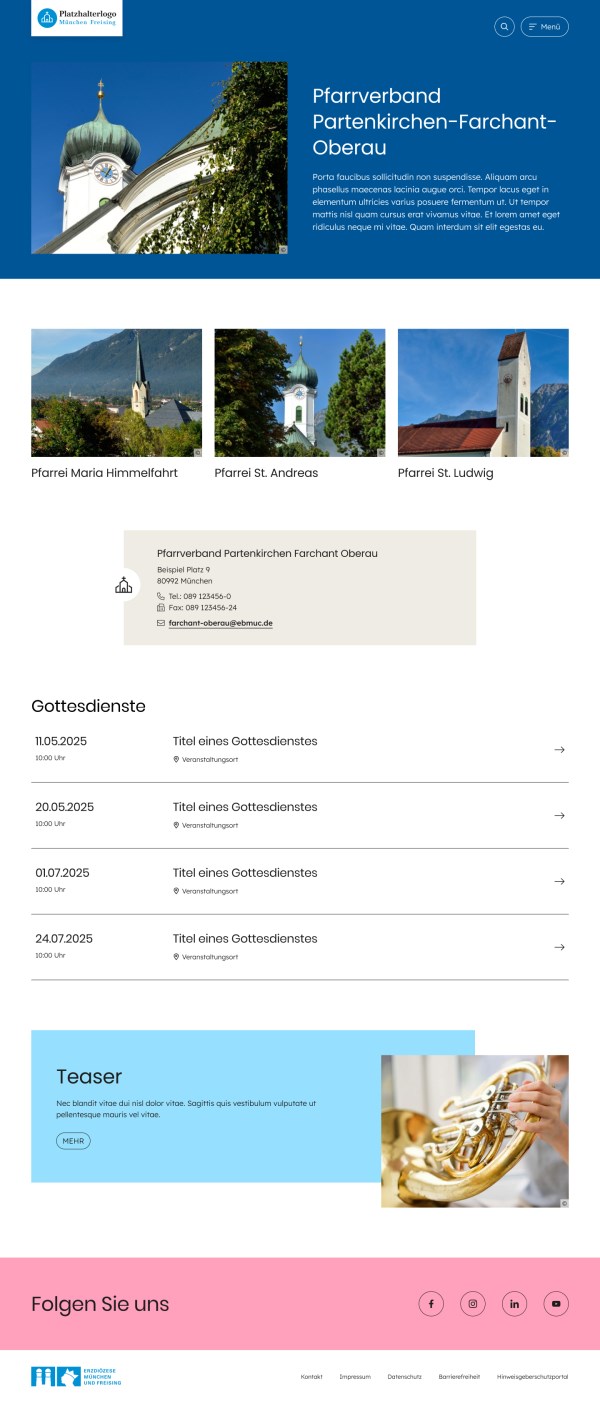Image resolution: width=600 pixels, height=1403 pixels.
Task: Open the Hinweisgeberschutzportal footer link
Action: point(532,1377)
